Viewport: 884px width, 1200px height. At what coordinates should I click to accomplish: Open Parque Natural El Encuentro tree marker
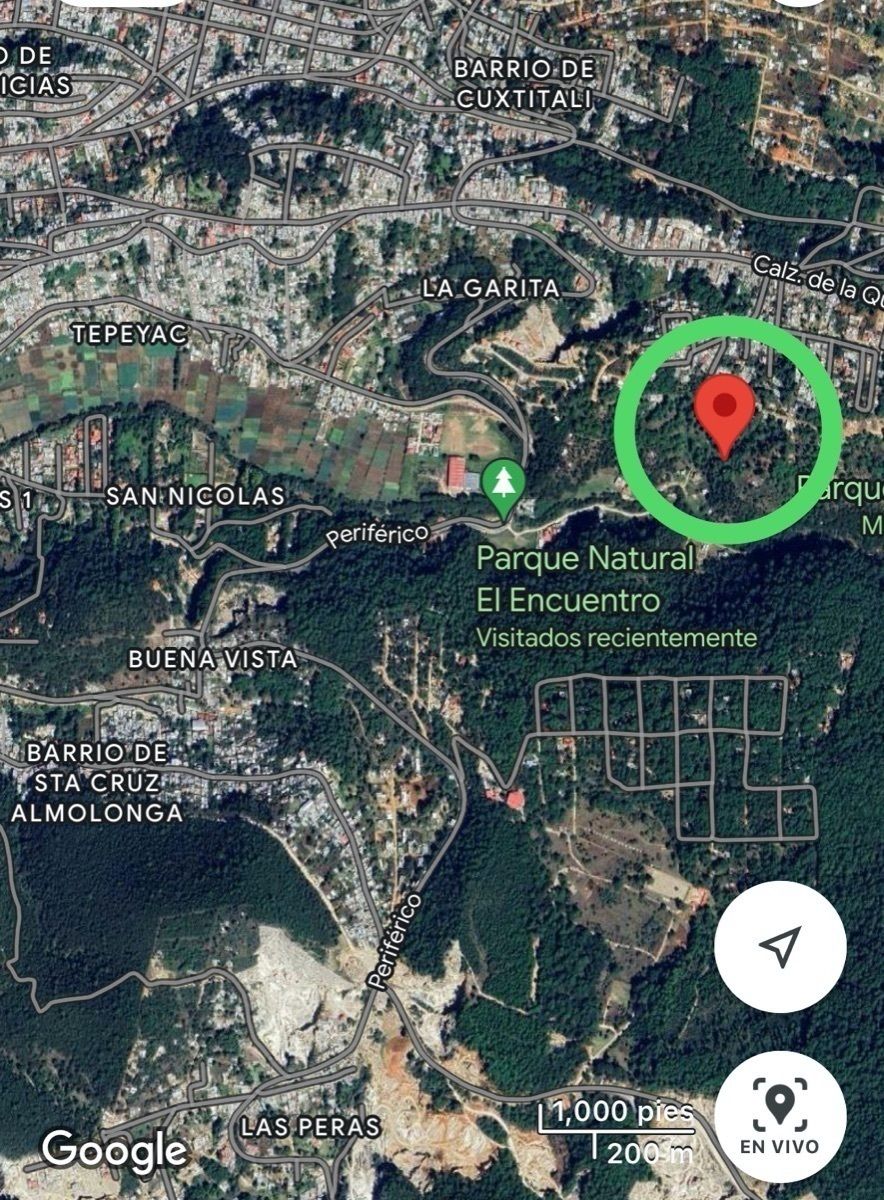pyautogui.click(x=504, y=486)
